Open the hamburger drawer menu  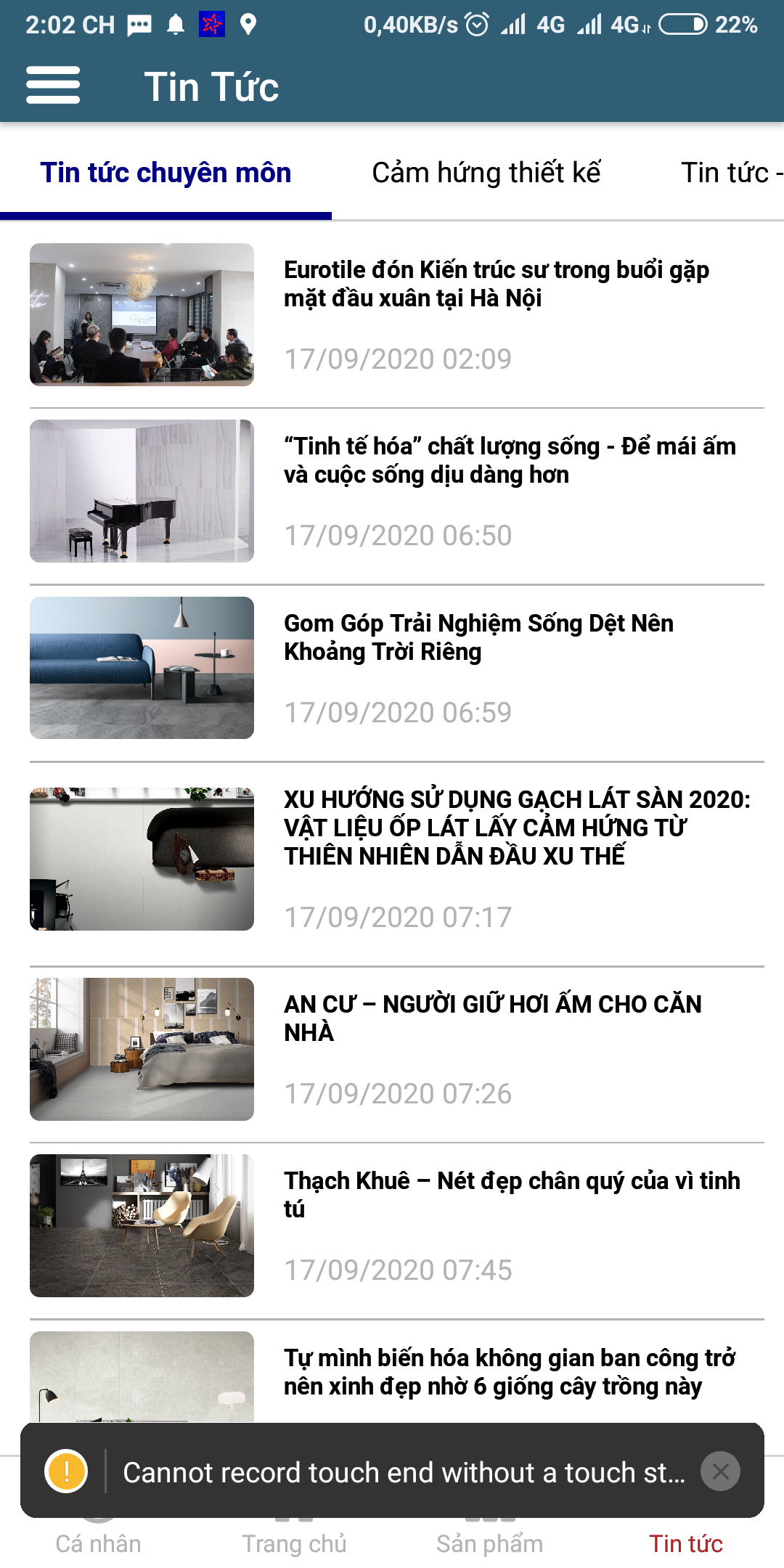pos(53,85)
